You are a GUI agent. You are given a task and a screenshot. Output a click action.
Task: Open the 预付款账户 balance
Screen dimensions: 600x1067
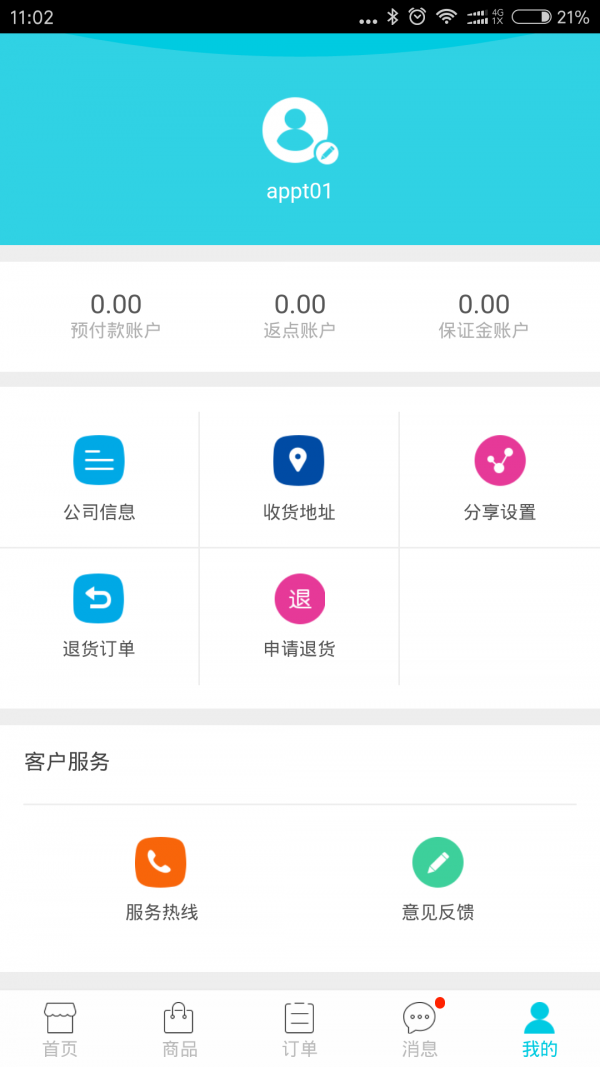pyautogui.click(x=116, y=315)
